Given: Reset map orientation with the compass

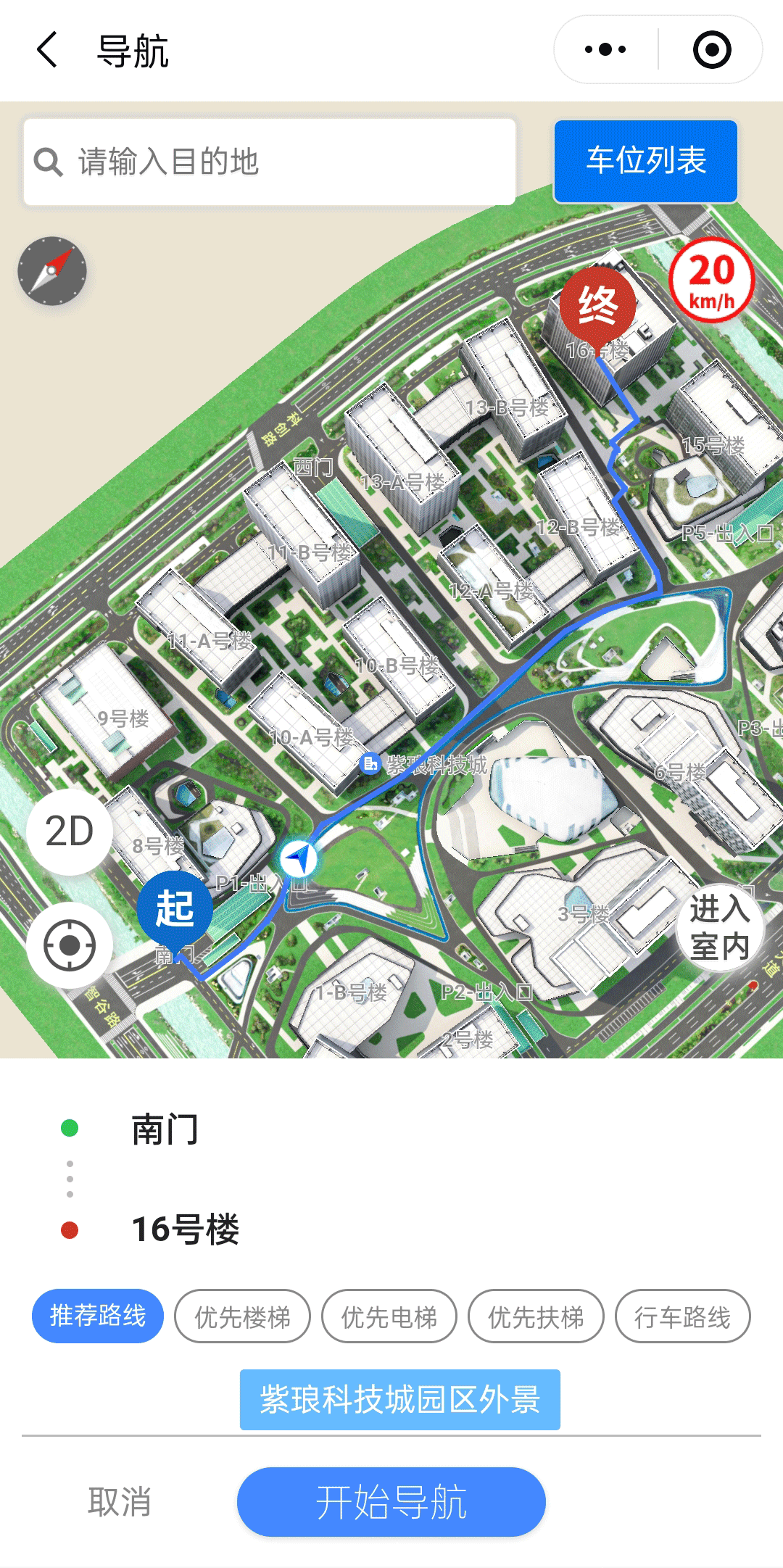Looking at the screenshot, I should (x=52, y=271).
